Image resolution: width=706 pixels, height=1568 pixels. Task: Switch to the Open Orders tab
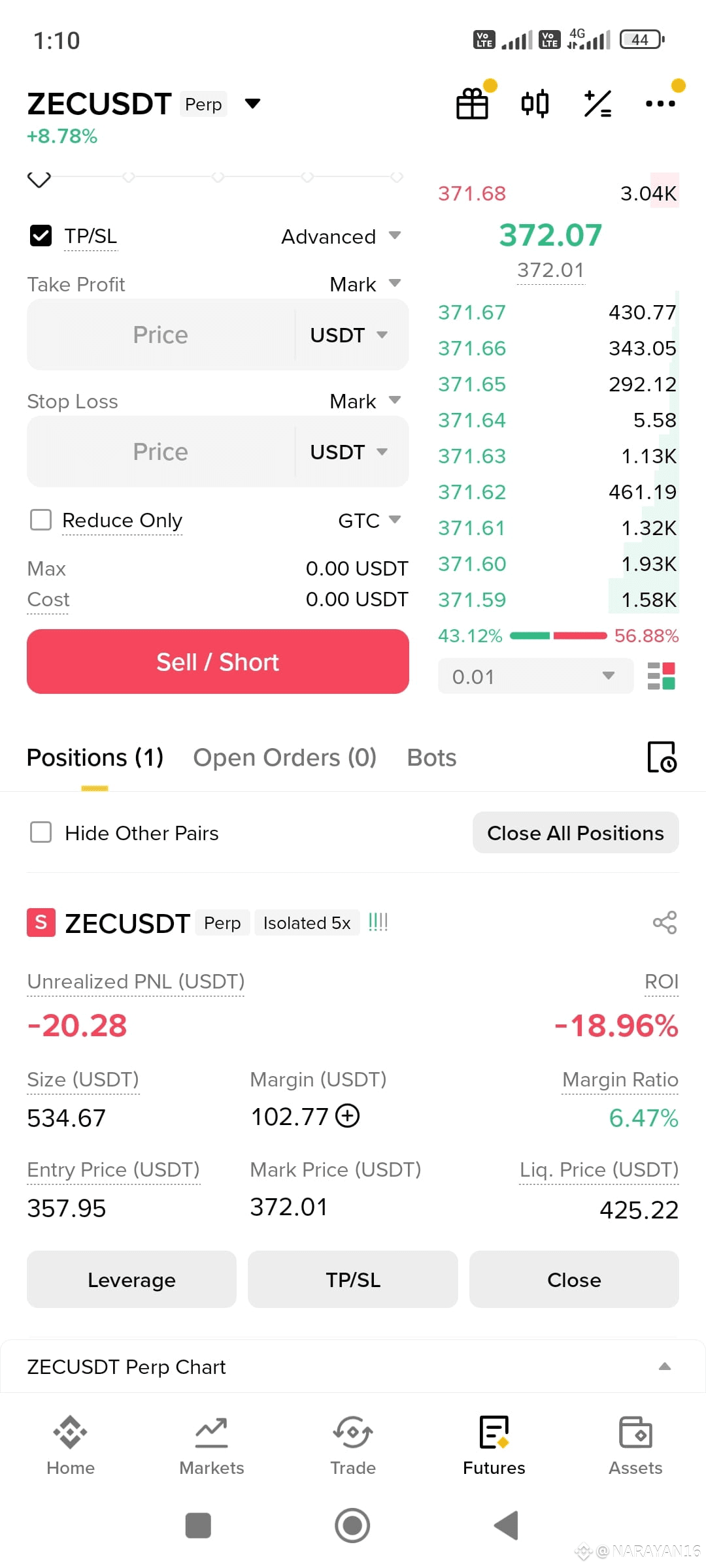[x=285, y=758]
